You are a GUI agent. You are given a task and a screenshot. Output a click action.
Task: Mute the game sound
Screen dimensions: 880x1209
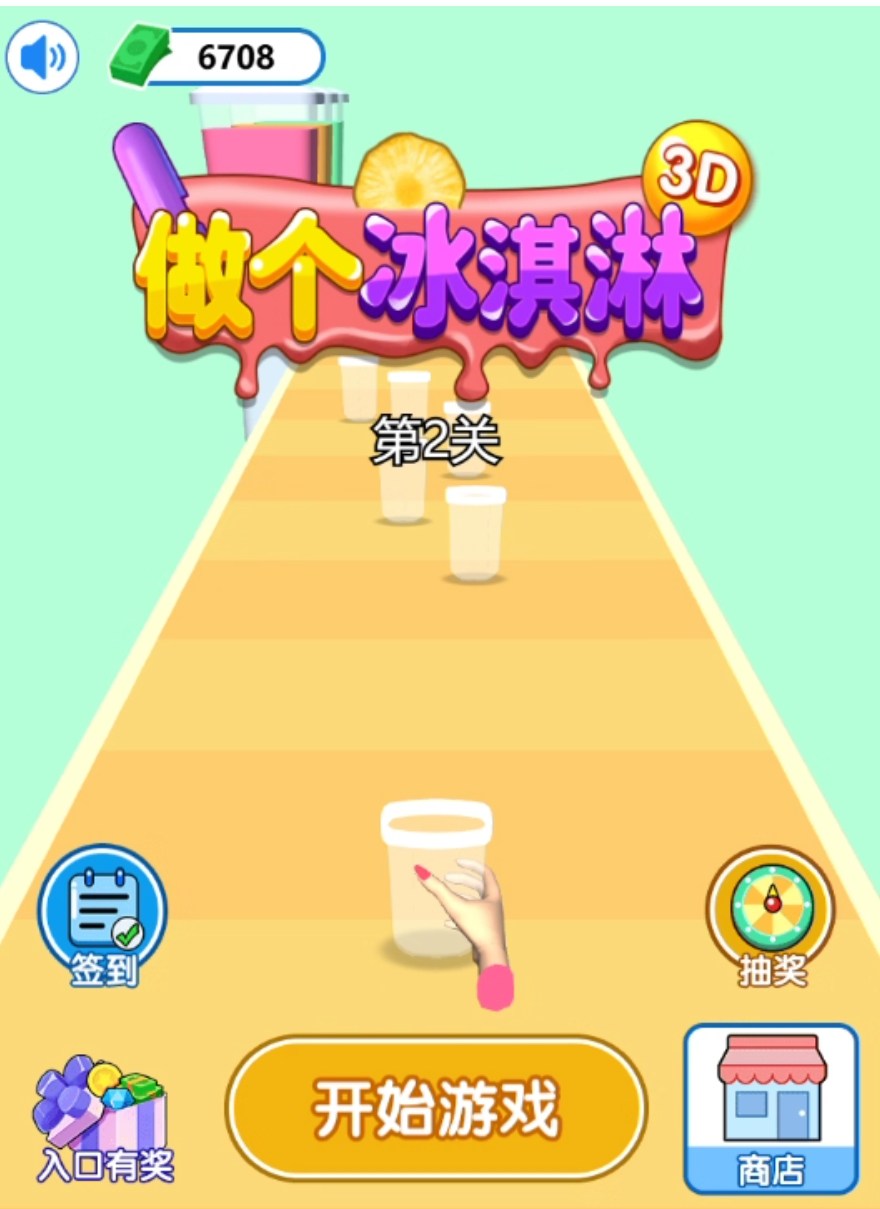pyautogui.click(x=43, y=58)
